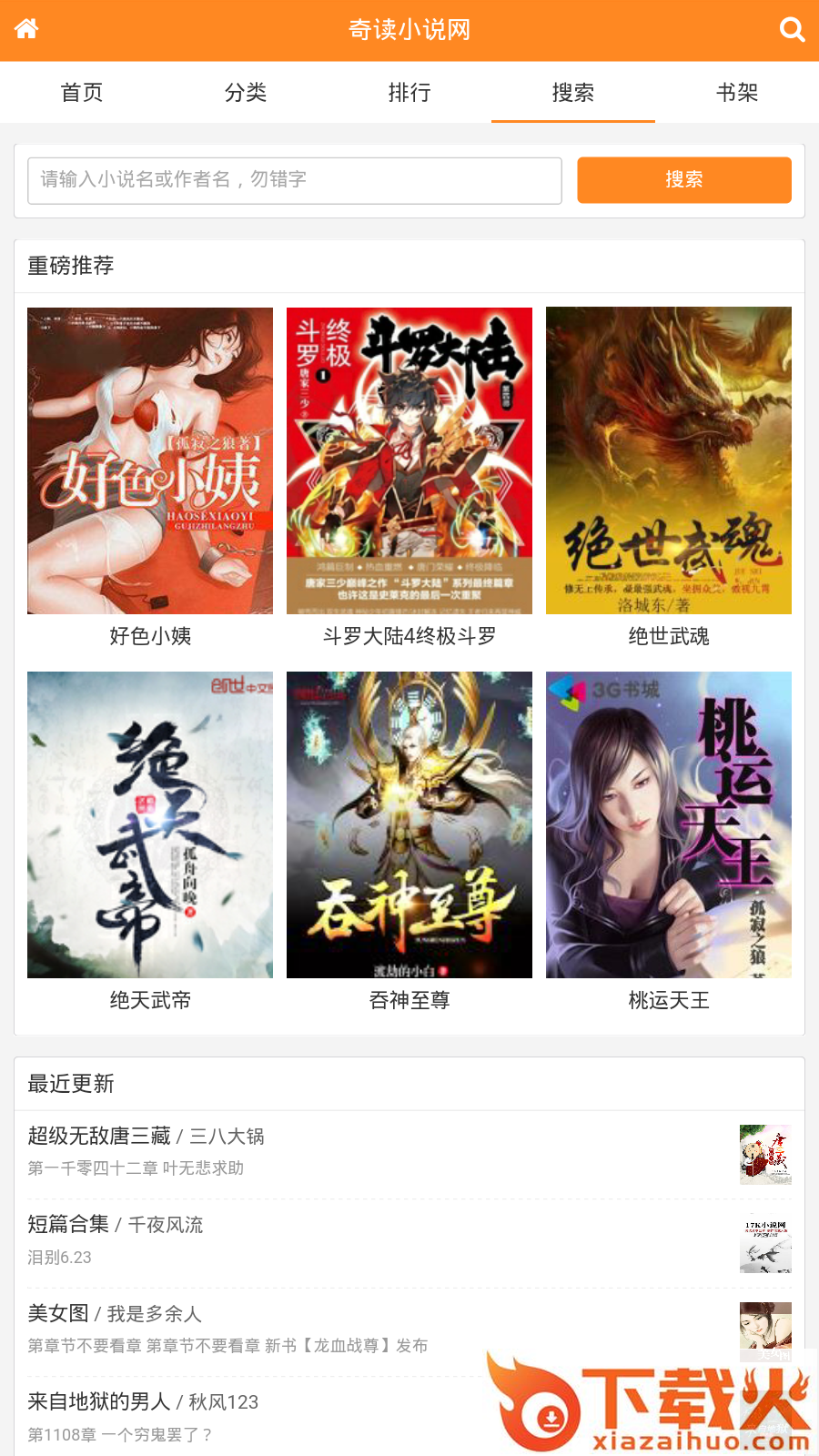Viewport: 819px width, 1456px height.
Task: Open recent update 美女图
Action: pyautogui.click(x=59, y=1313)
